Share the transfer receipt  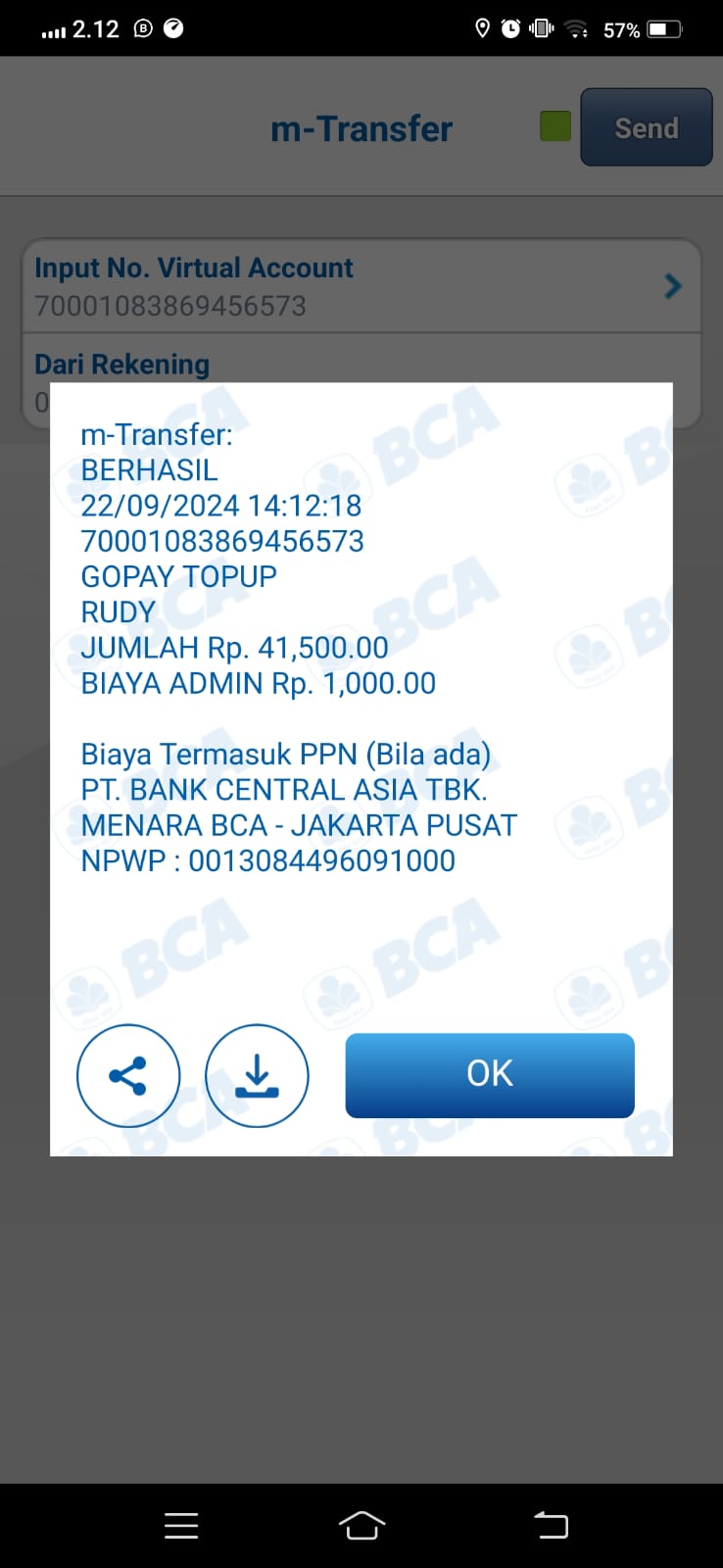(x=128, y=1075)
